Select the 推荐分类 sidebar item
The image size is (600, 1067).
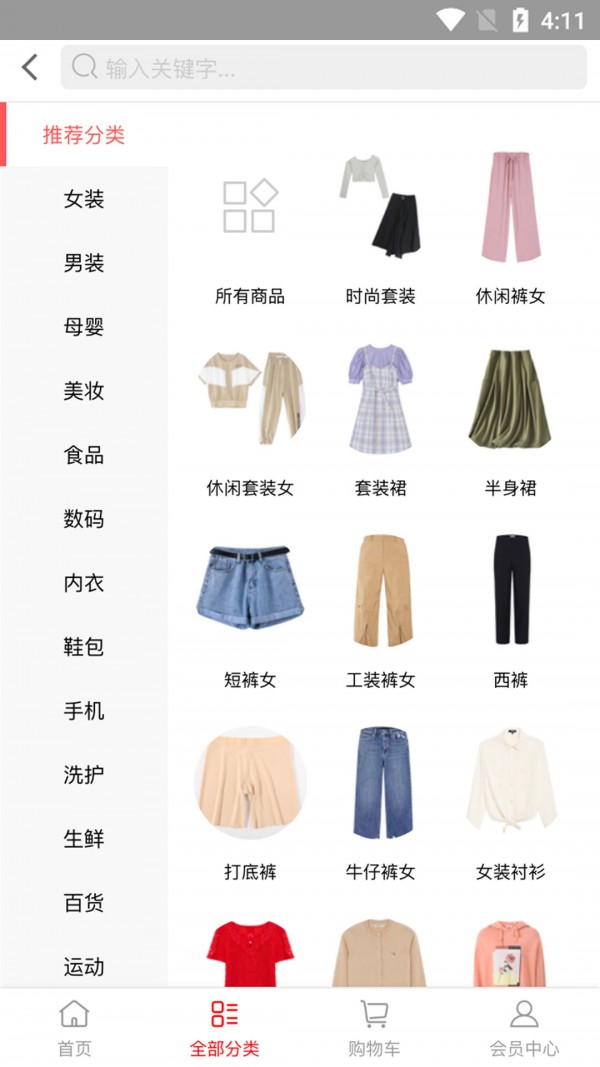[x=84, y=135]
